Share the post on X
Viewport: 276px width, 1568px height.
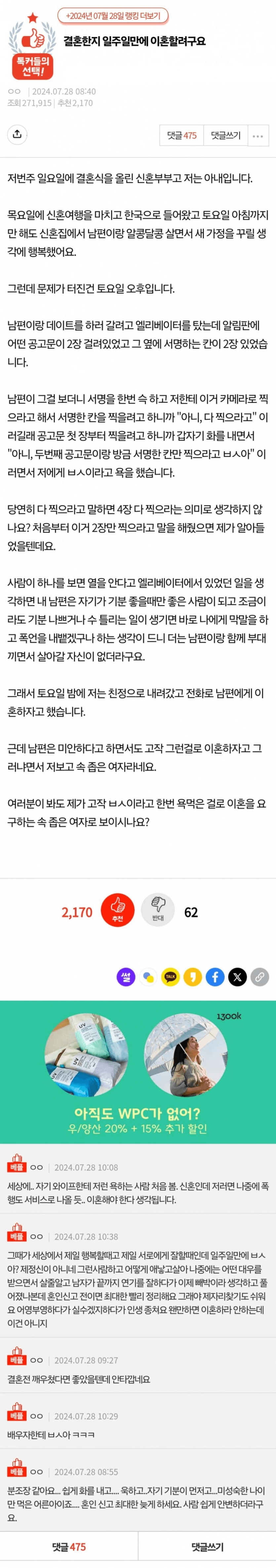pos(237,977)
